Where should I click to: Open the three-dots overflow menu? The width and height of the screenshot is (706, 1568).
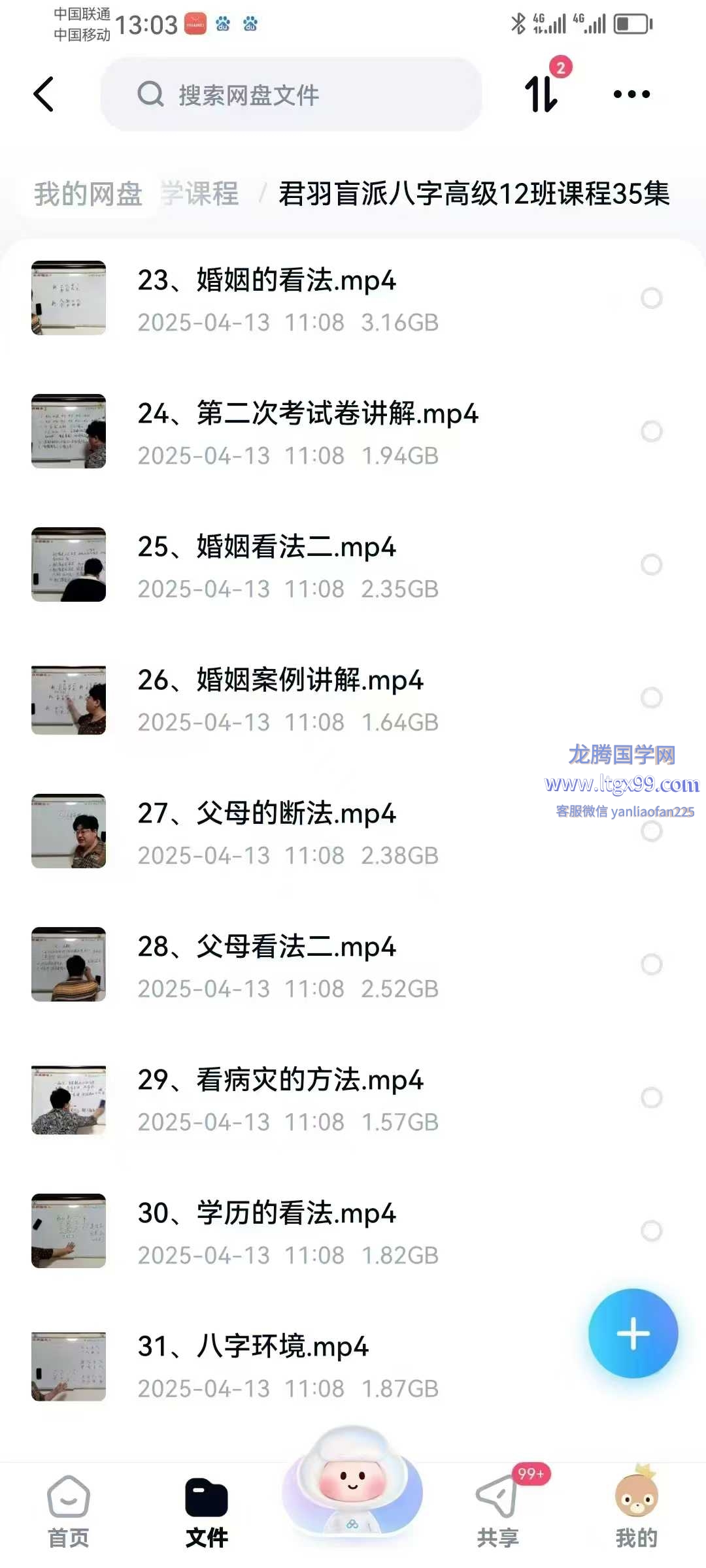point(631,95)
